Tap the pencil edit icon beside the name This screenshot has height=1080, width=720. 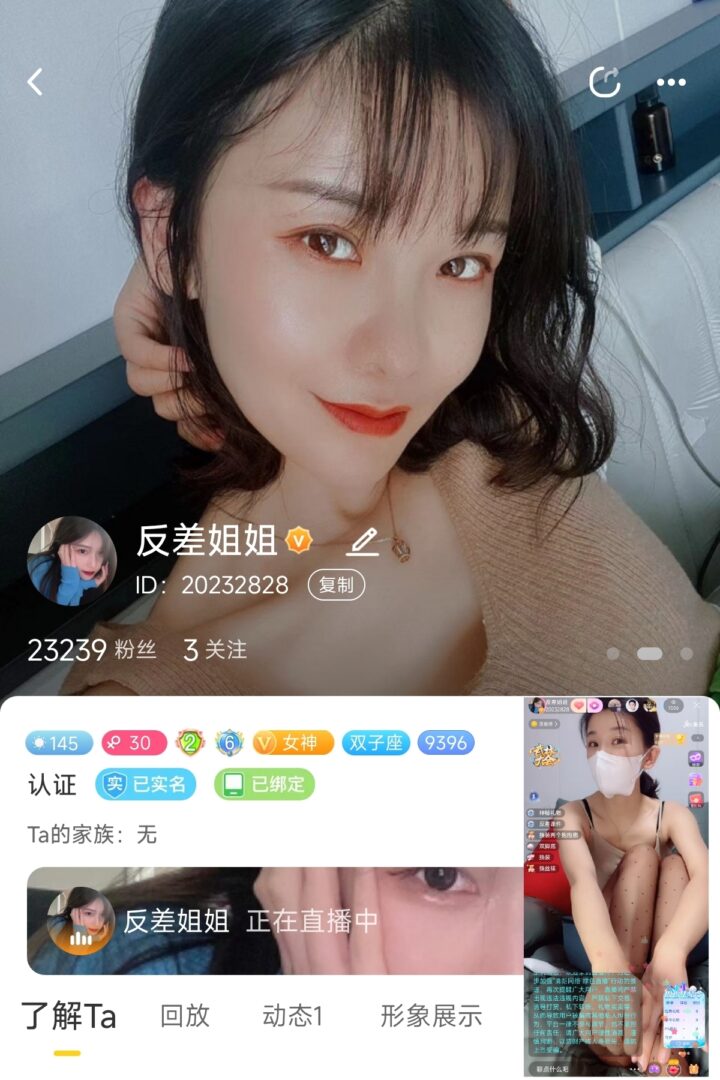coord(363,542)
